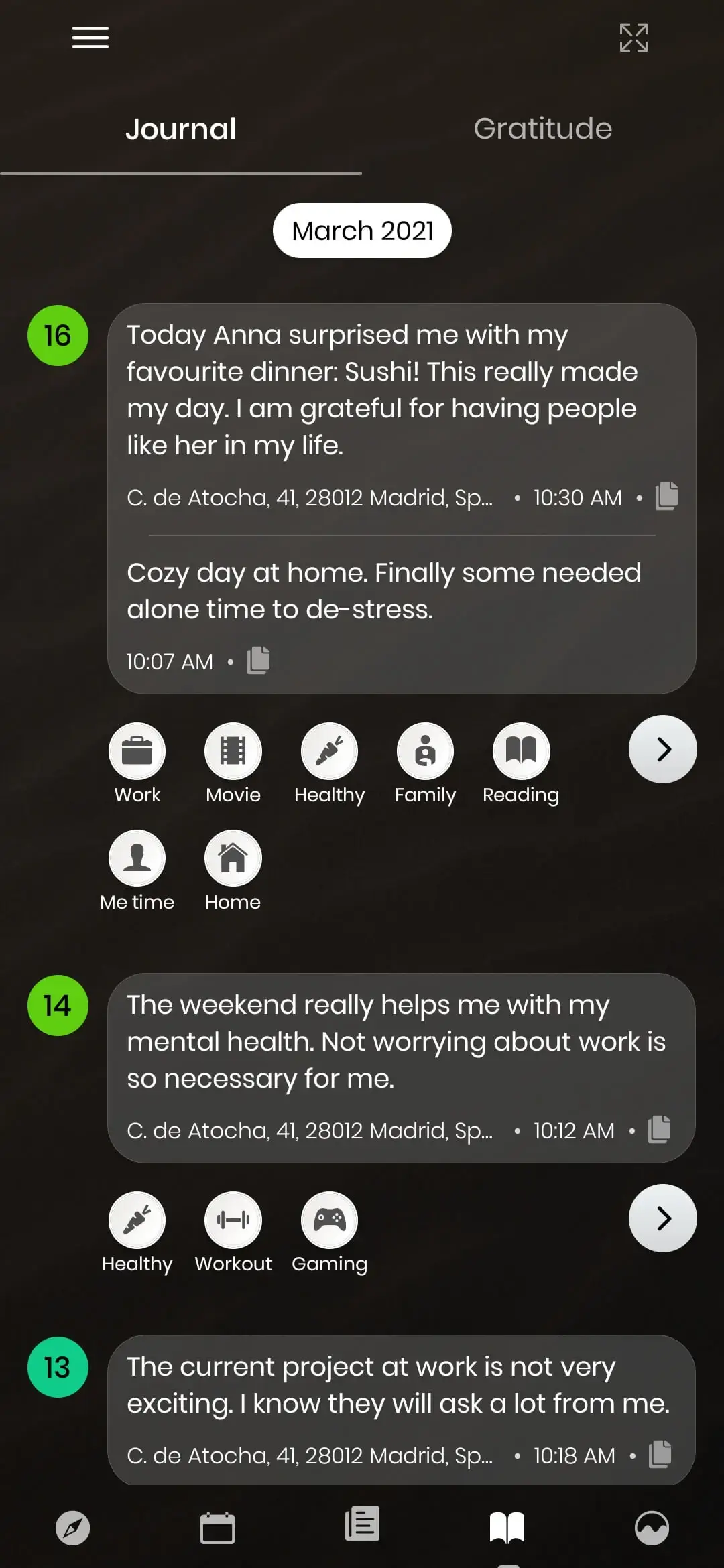This screenshot has width=724, height=1568.
Task: Switch to the Gratitude tab
Action: 543,128
